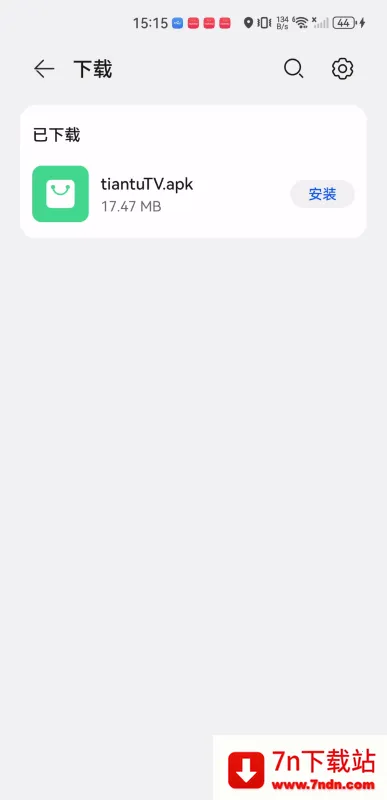
Task: Go back using the top-left arrow
Action: (44, 69)
